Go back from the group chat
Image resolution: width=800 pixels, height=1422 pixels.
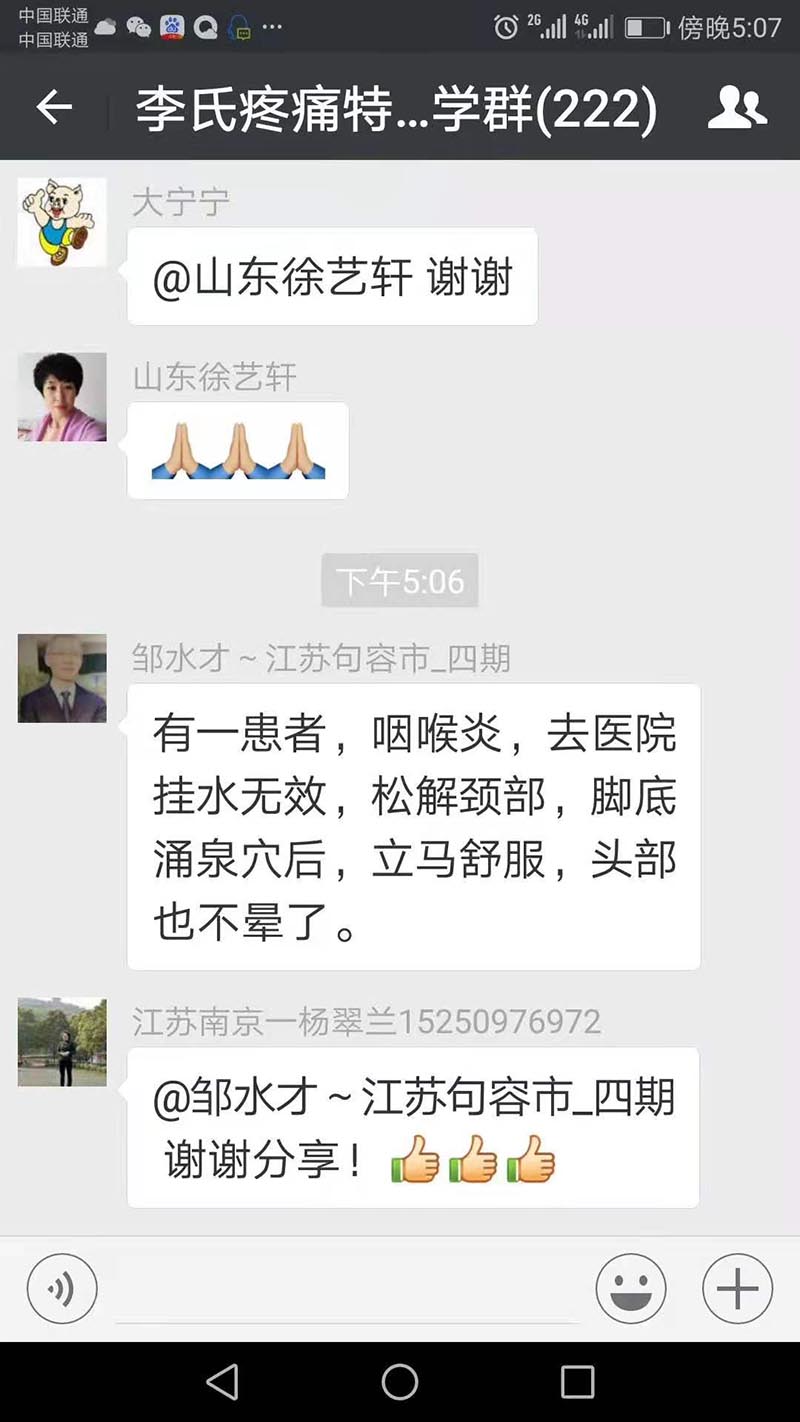54,107
